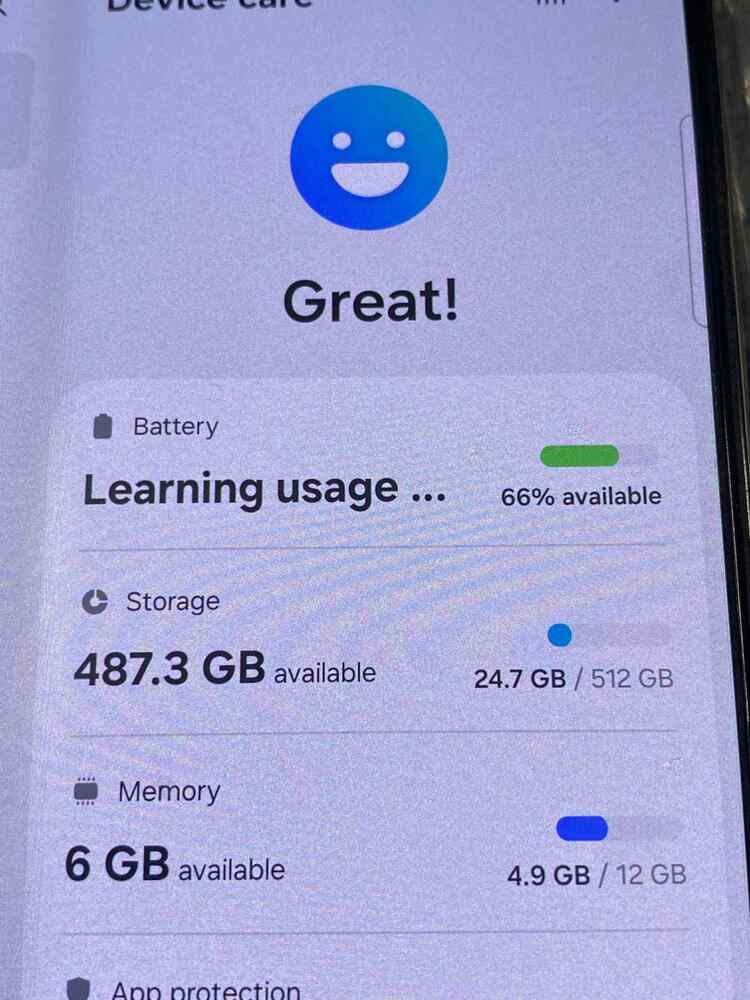
Task: Open App protection
Action: click(205, 988)
